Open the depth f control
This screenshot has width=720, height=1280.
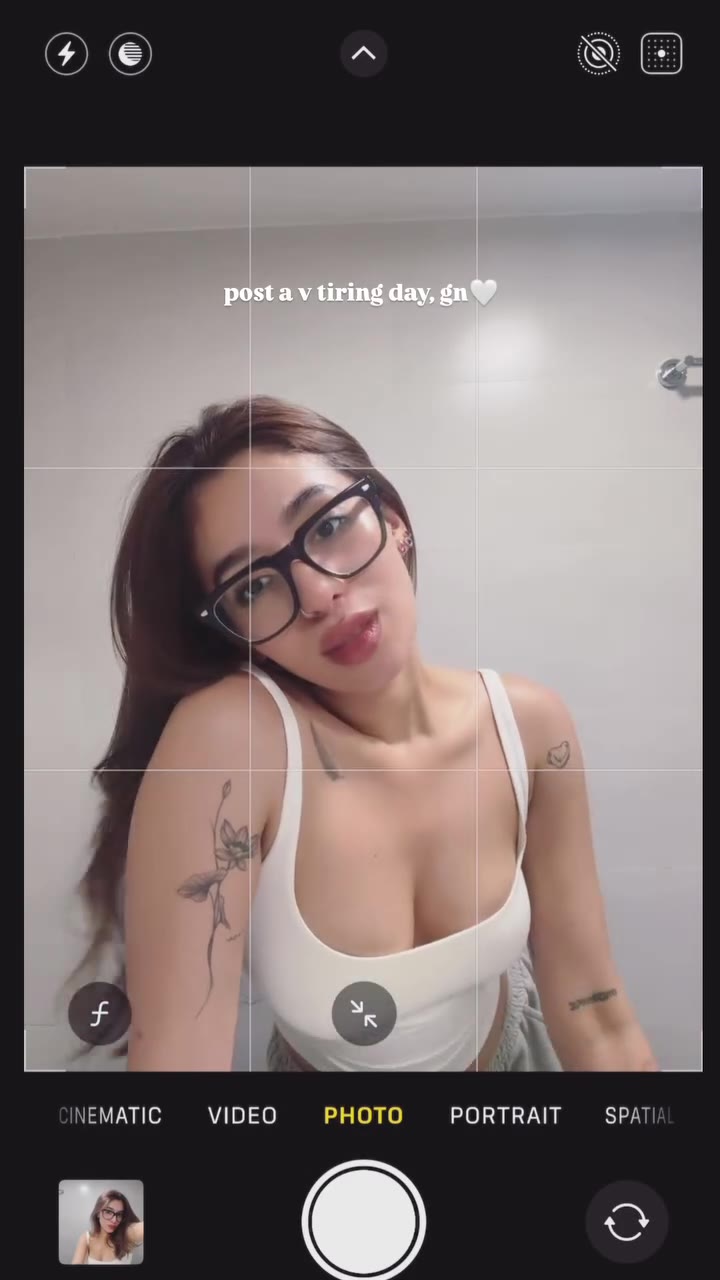99,1014
